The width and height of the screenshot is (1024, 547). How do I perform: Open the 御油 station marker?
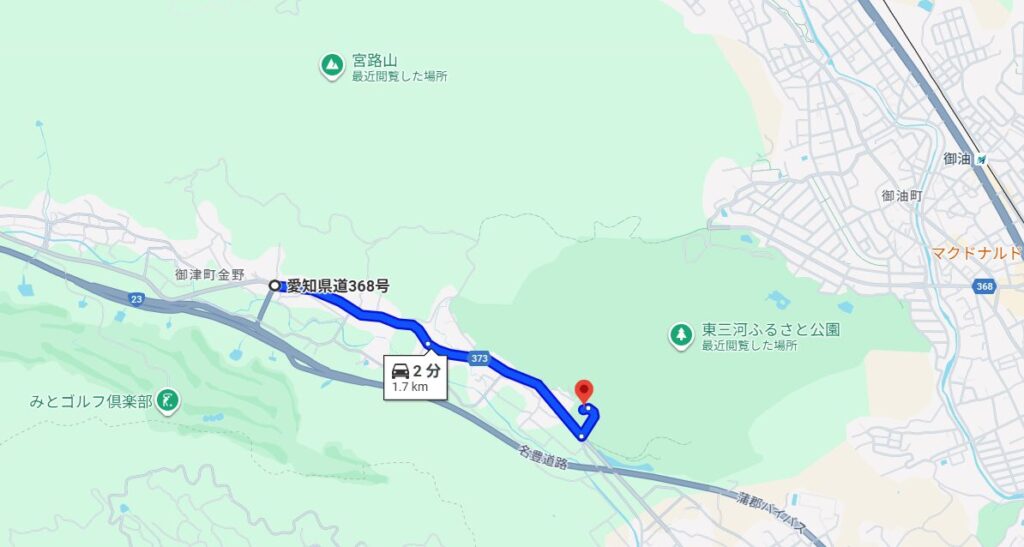(x=982, y=159)
